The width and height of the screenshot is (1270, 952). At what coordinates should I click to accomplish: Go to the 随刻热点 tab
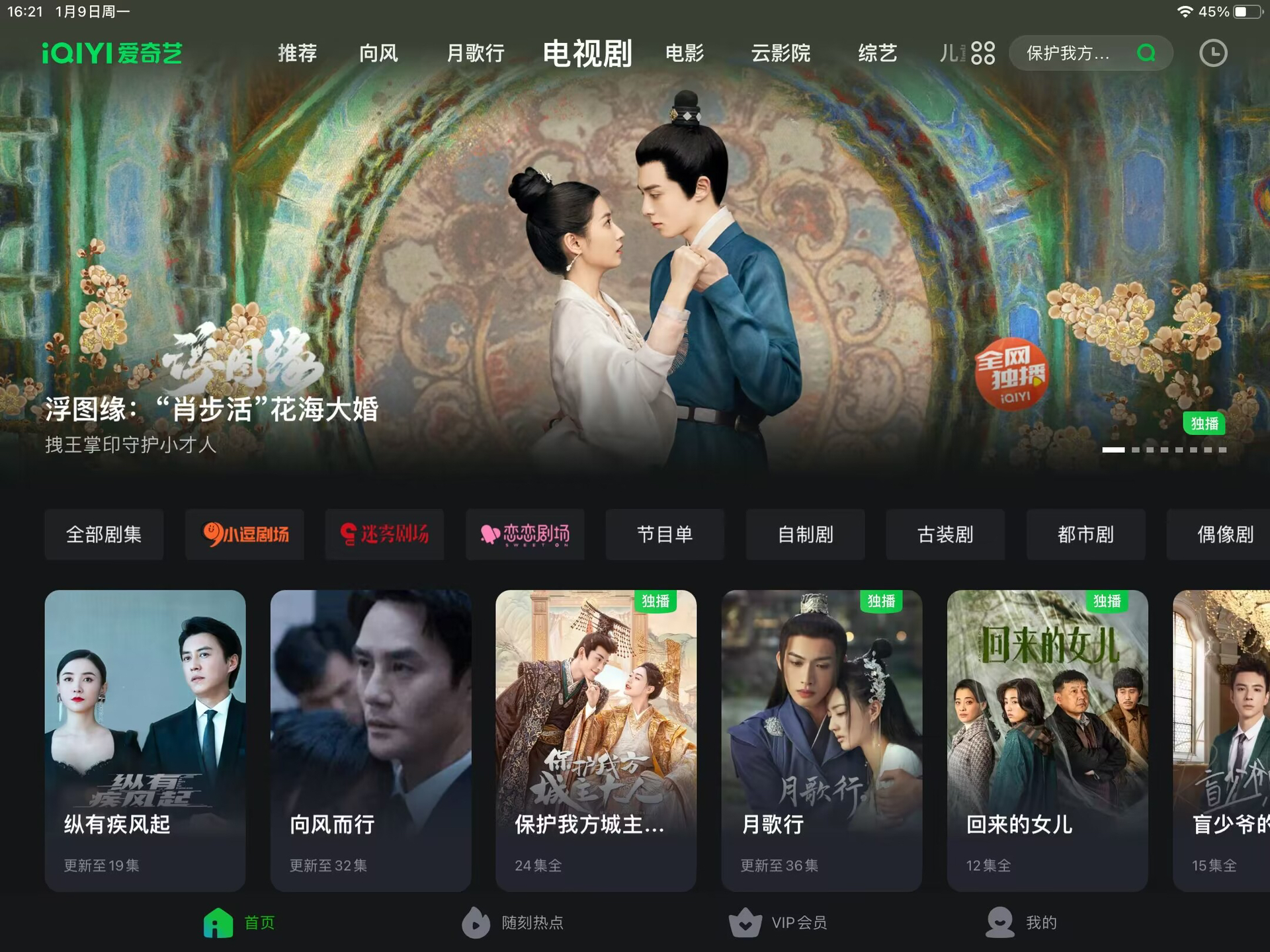513,922
